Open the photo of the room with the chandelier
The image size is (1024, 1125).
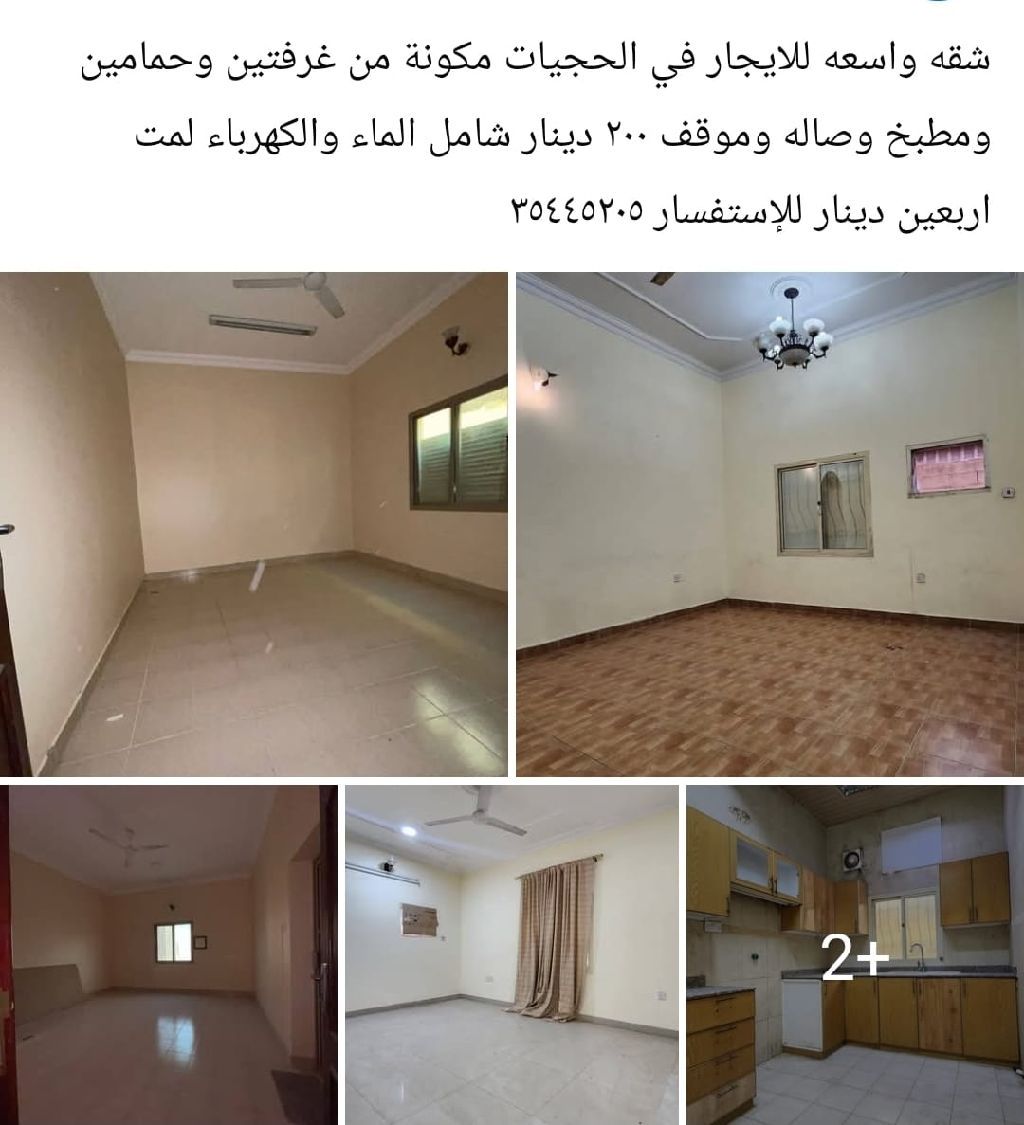(769, 524)
